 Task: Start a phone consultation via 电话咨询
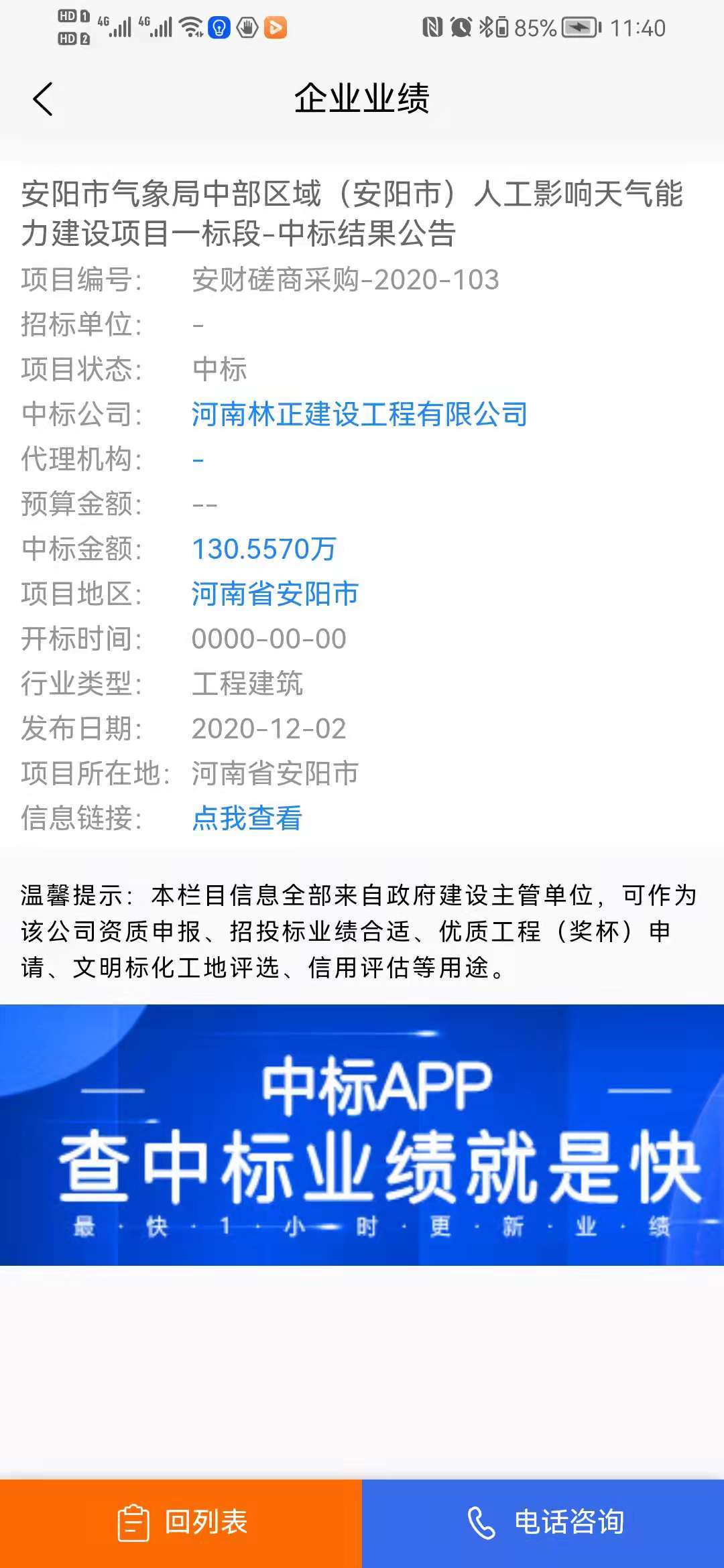pos(543,1522)
